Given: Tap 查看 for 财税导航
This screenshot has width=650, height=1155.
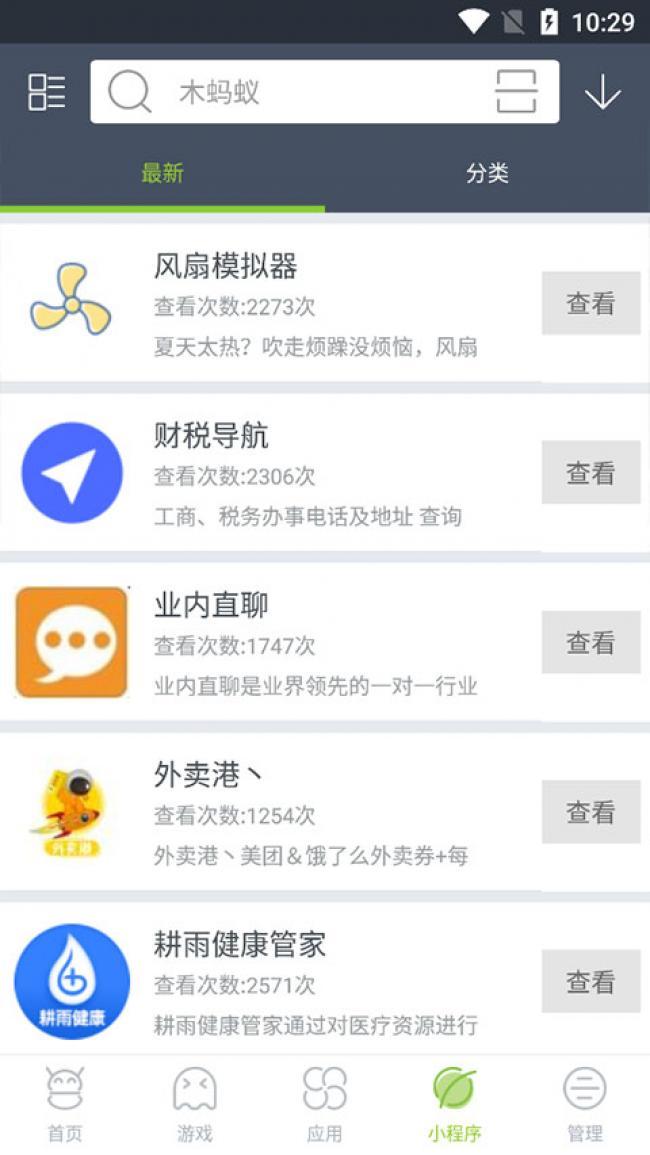Looking at the screenshot, I should point(590,473).
